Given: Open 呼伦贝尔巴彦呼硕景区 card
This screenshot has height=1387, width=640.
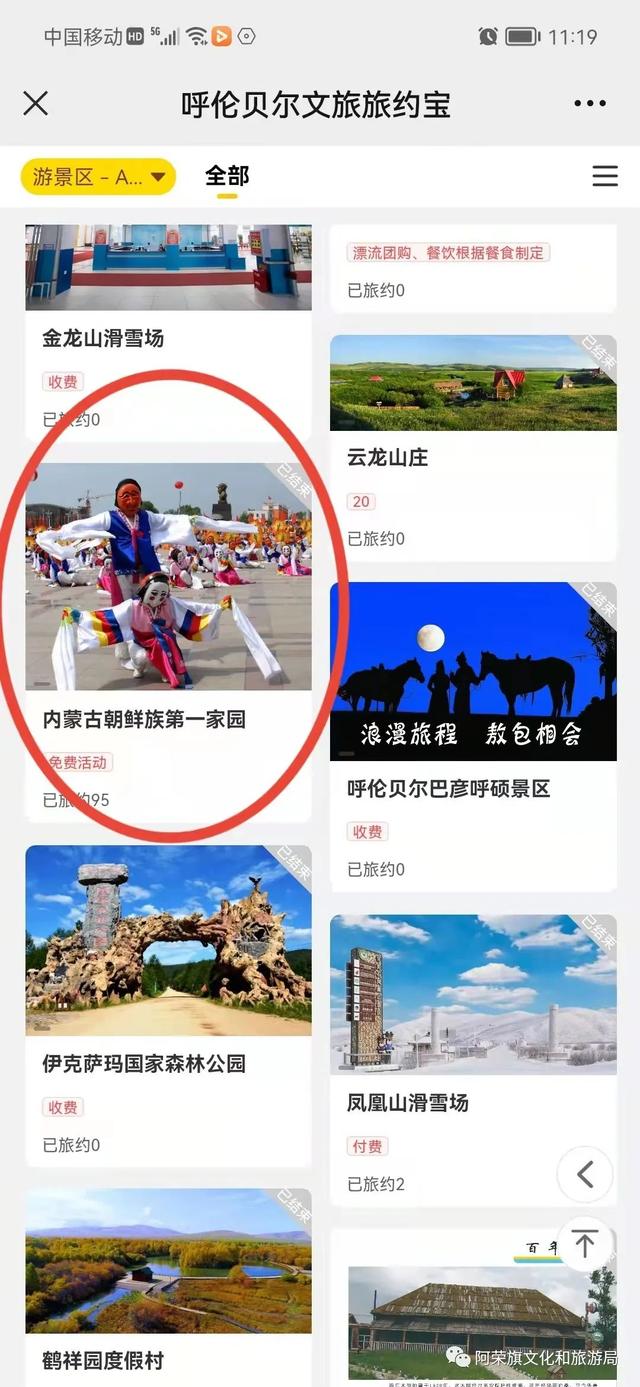Looking at the screenshot, I should [473, 737].
